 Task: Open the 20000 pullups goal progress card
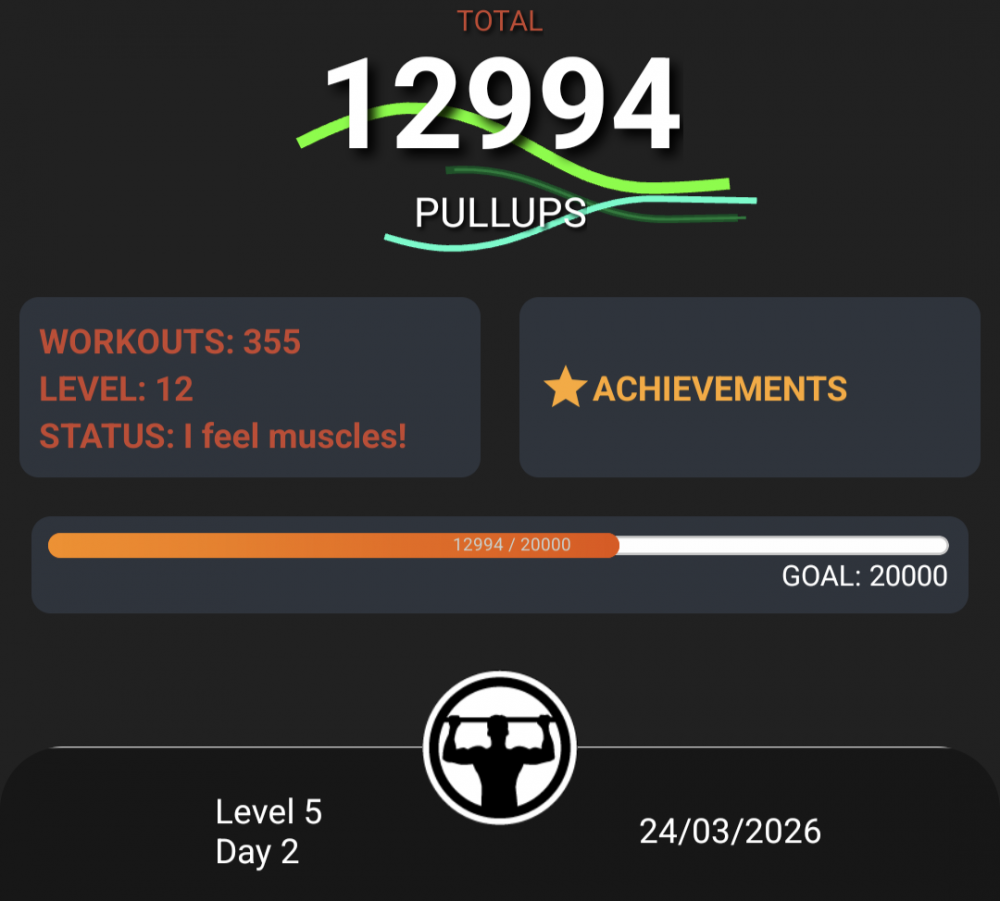[499, 564]
